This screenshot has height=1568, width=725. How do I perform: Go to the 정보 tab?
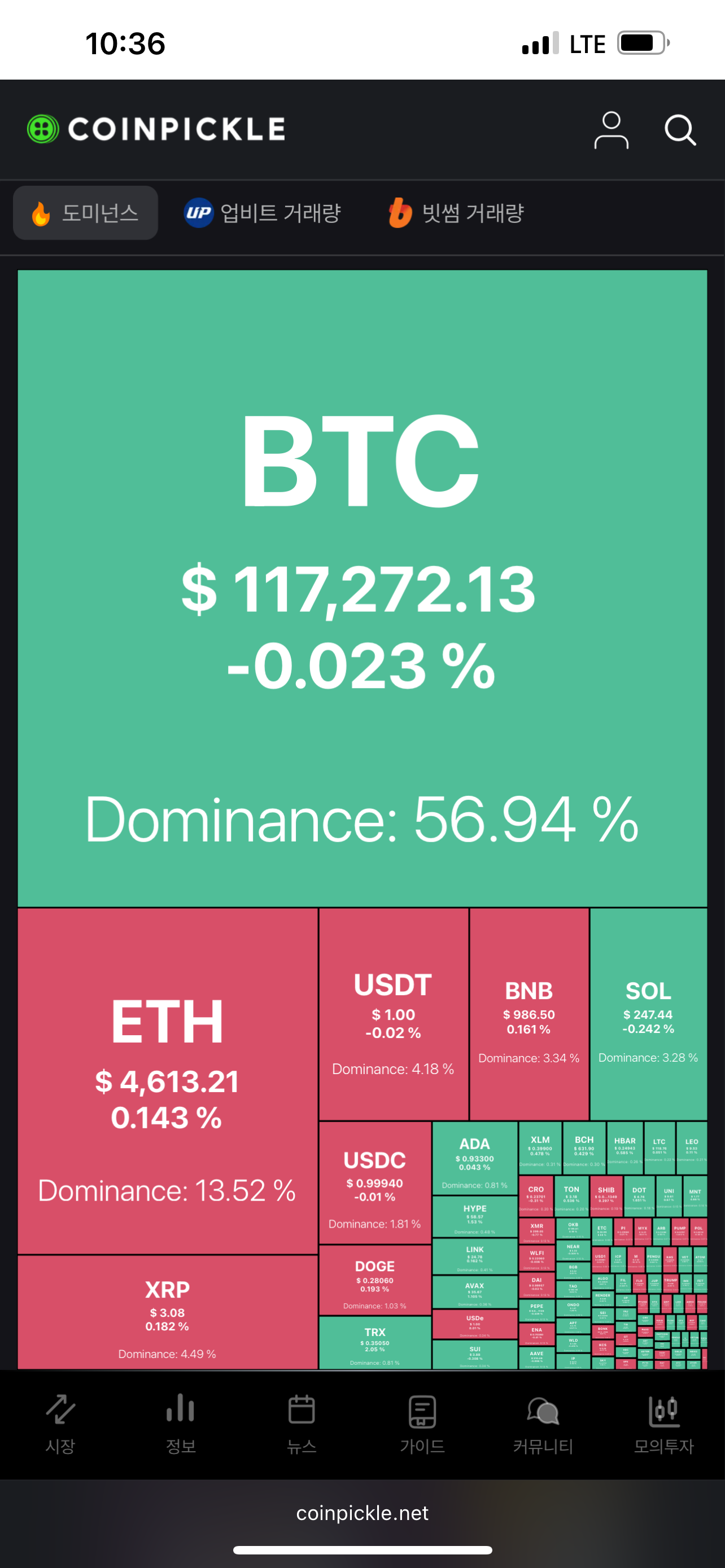[x=181, y=1424]
